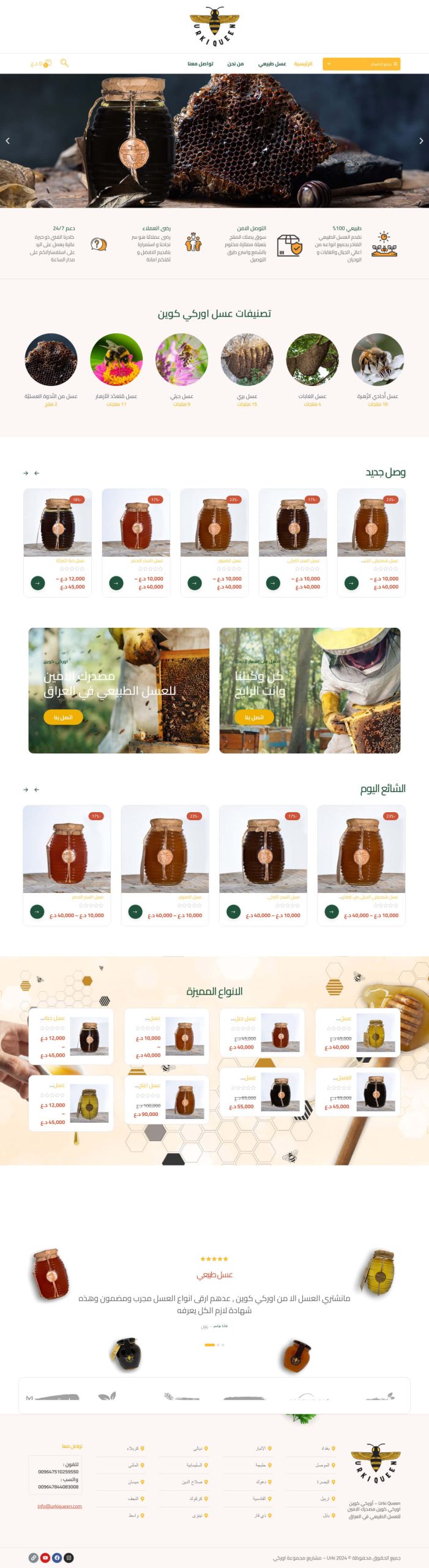Tap اتصل بنا on مصدرك الامين banner
The height and width of the screenshot is (1568, 429).
(x=63, y=717)
